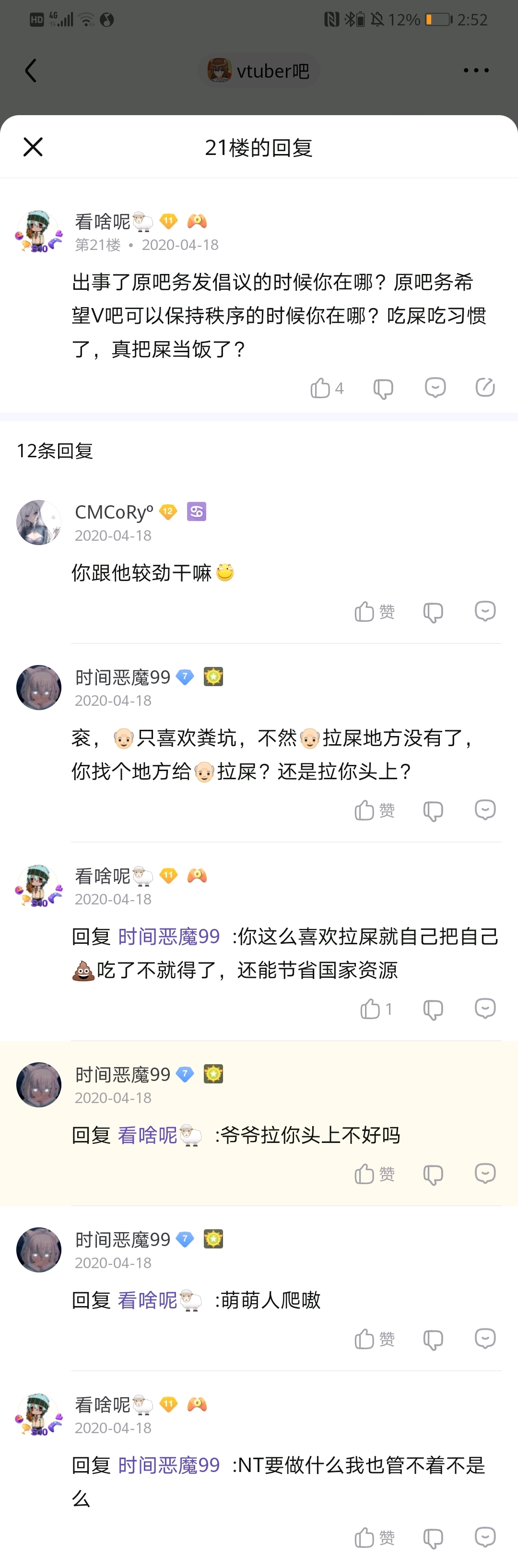Dislike the NT要做什么 reply

433,1538
